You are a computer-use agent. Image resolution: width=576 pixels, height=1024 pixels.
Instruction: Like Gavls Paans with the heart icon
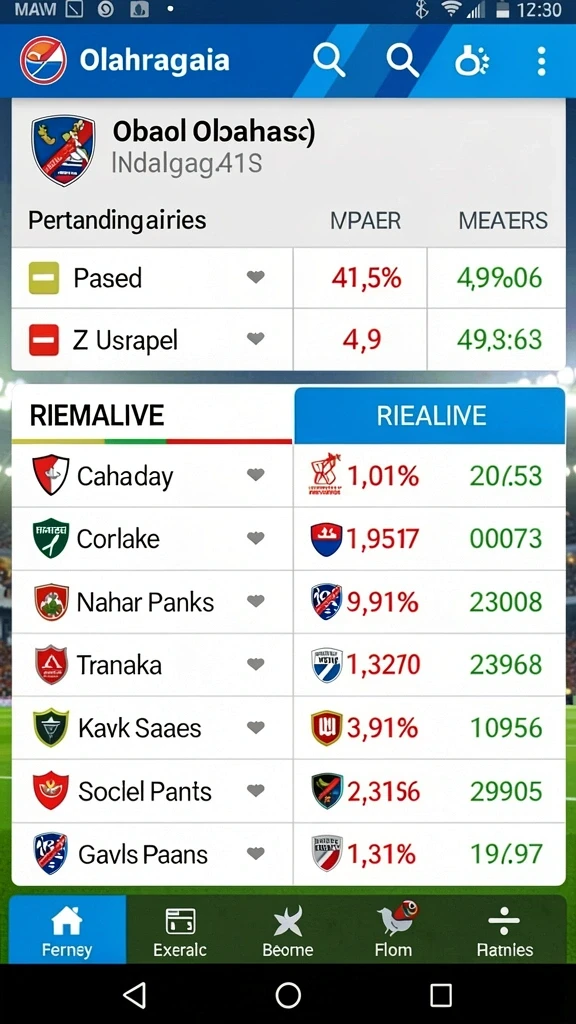pos(256,854)
